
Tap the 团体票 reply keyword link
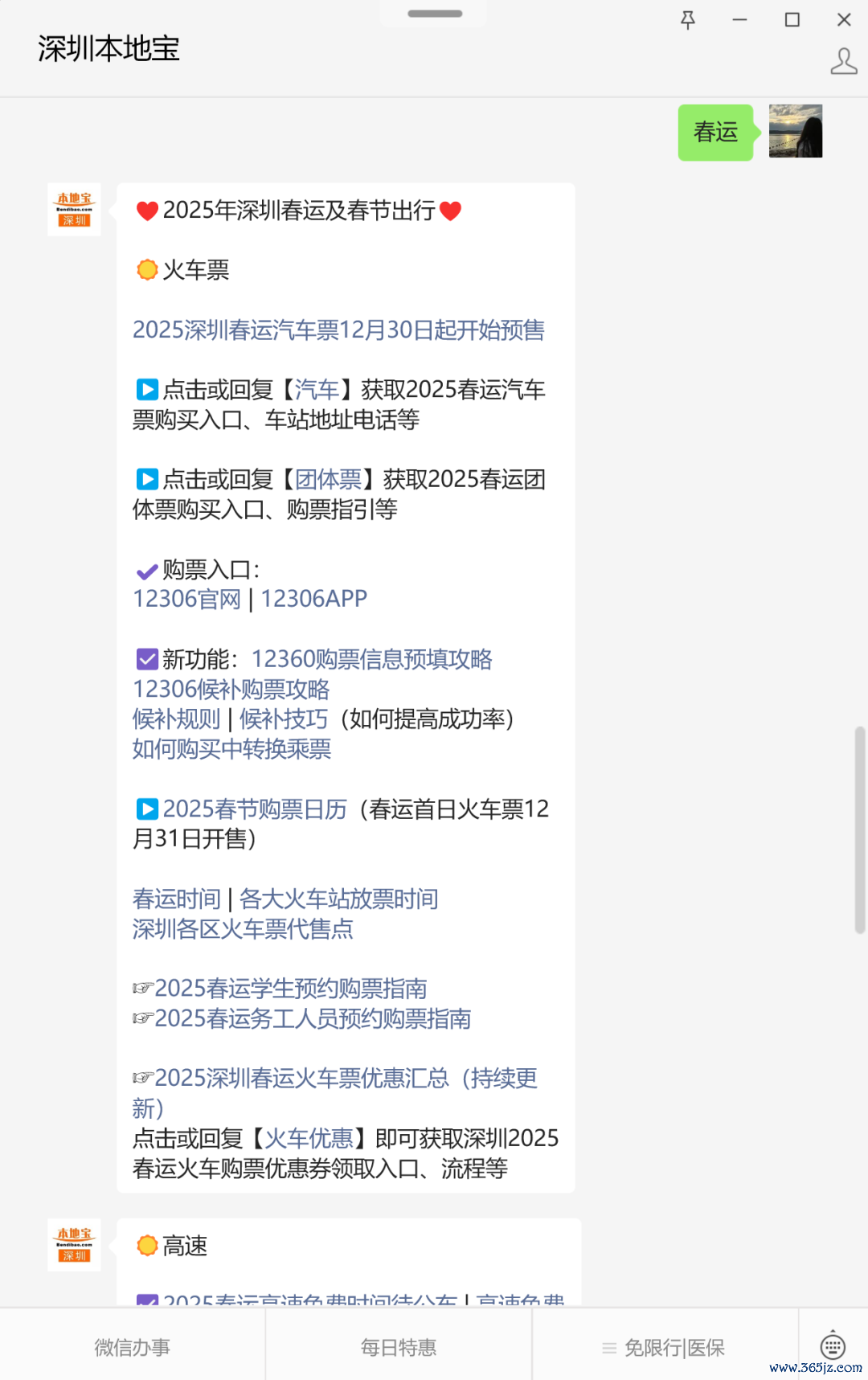pyautogui.click(x=328, y=480)
